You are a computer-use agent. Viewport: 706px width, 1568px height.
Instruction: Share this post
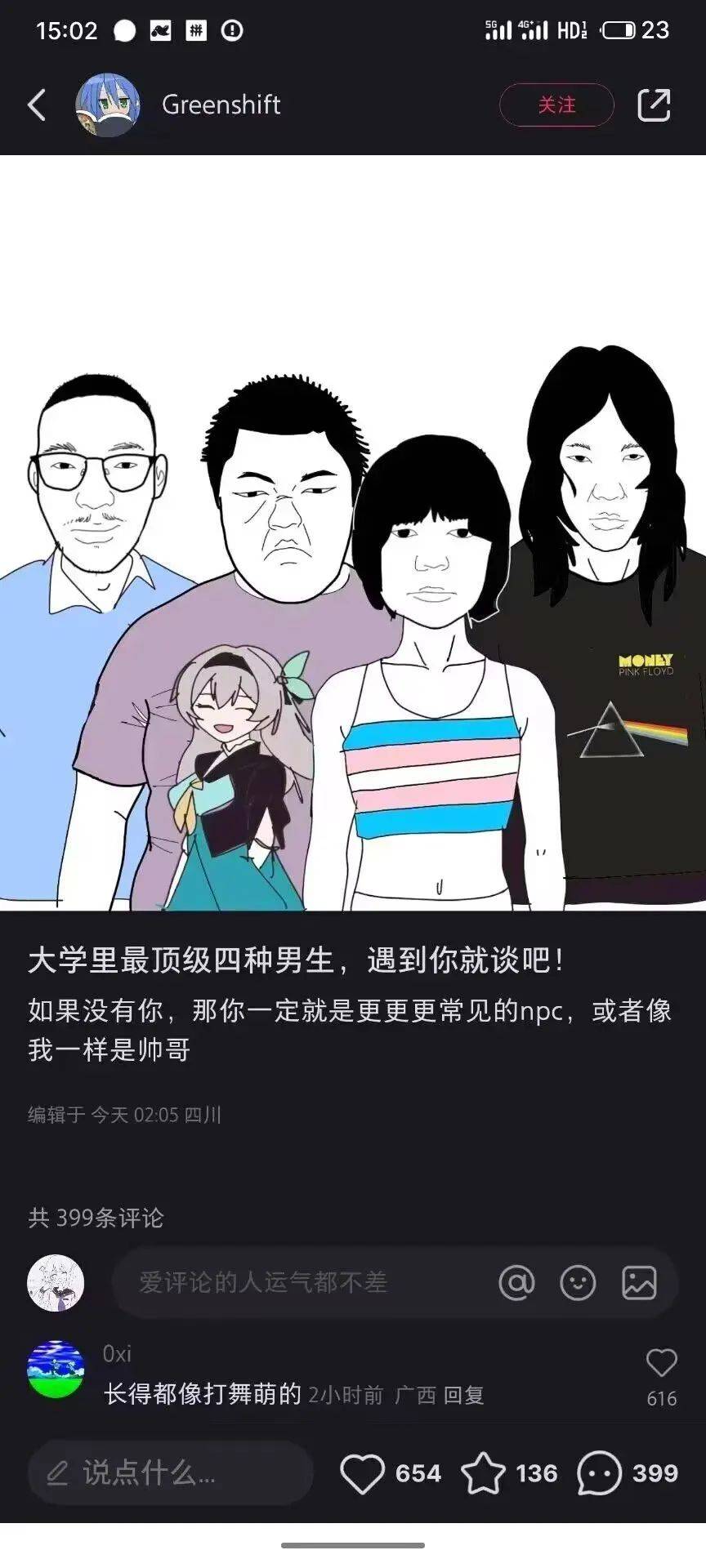(654, 105)
